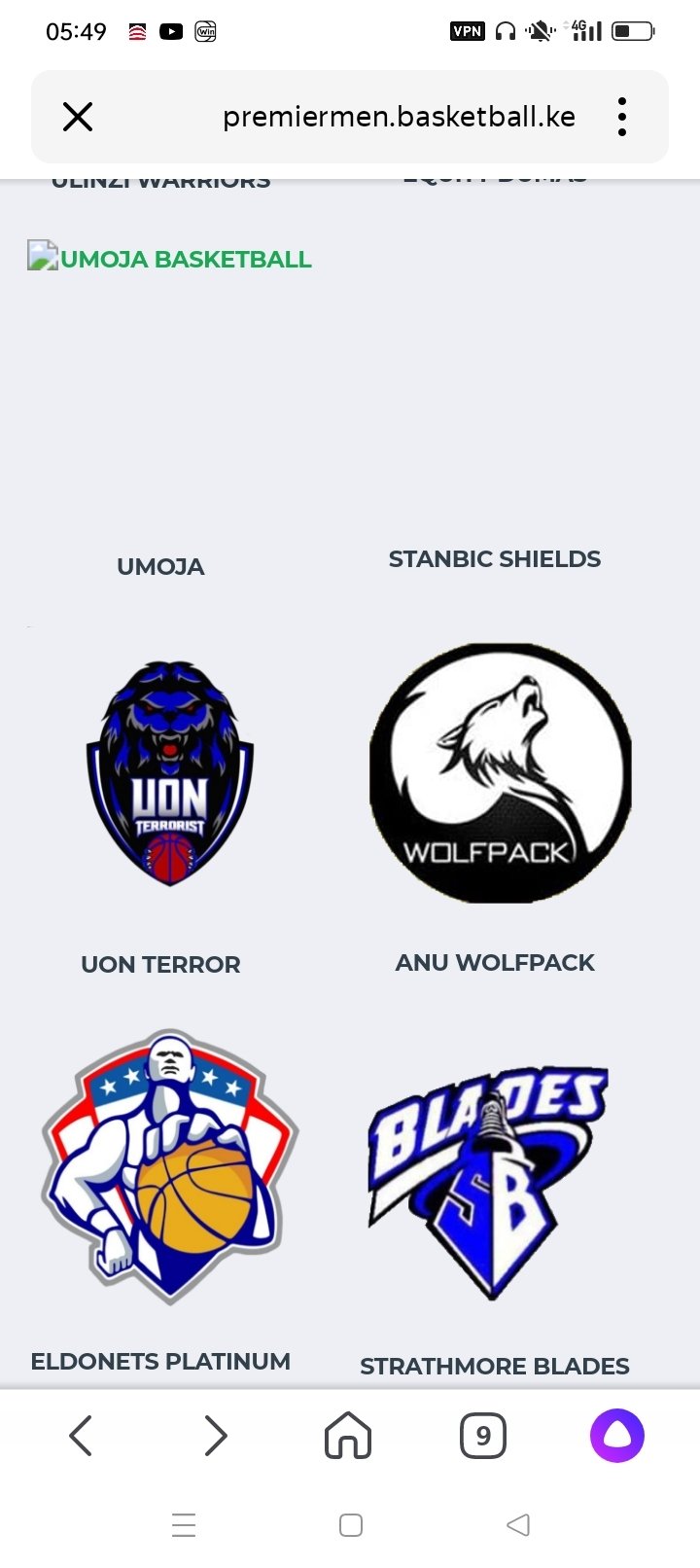Go forward to next page

(x=215, y=1436)
